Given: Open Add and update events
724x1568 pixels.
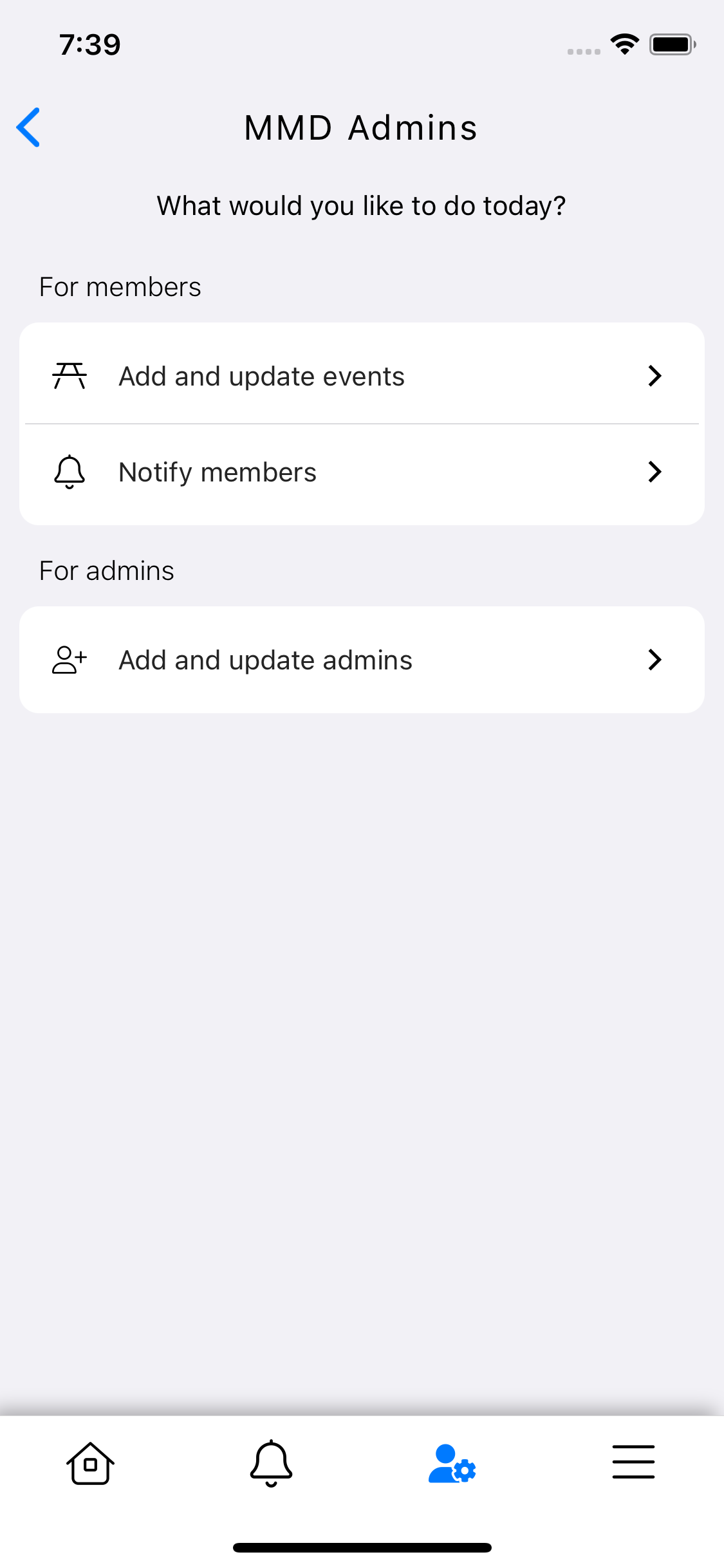Looking at the screenshot, I should pyautogui.click(x=362, y=376).
